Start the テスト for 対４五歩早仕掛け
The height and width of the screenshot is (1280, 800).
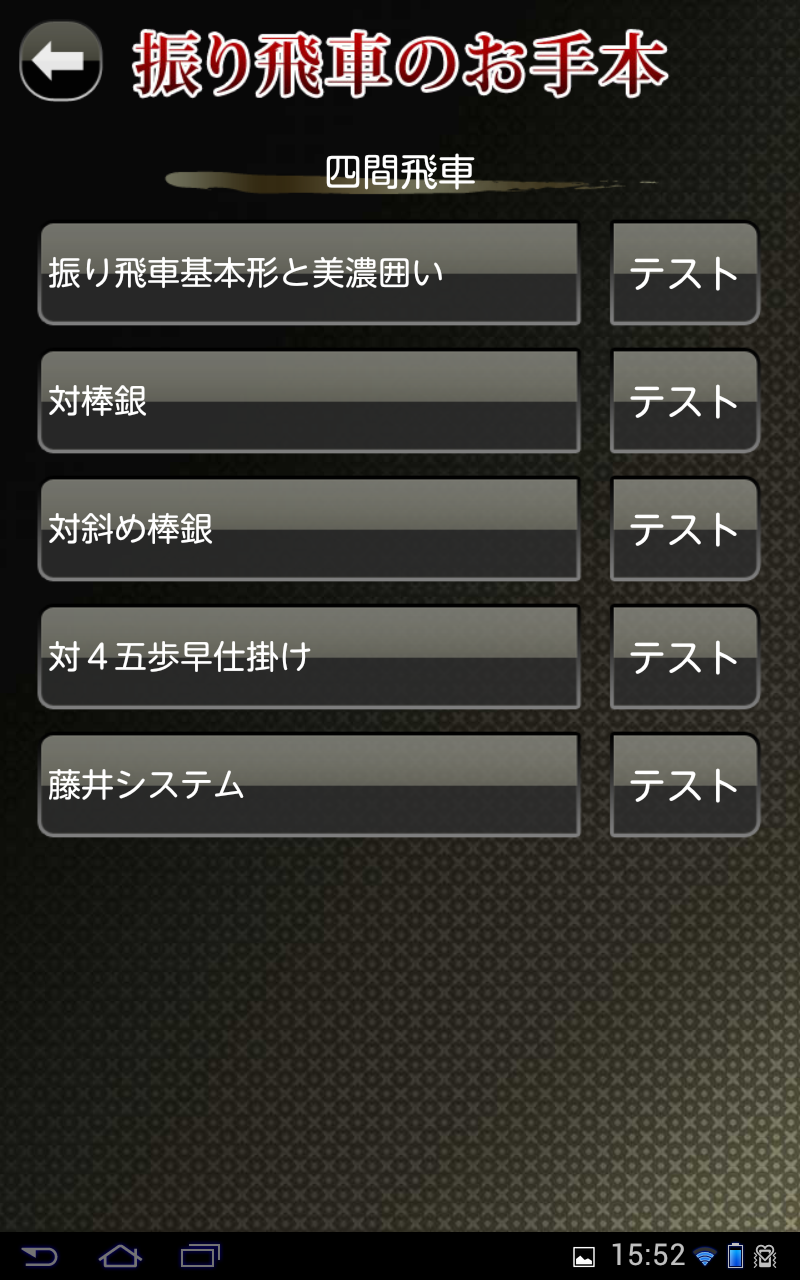point(684,658)
